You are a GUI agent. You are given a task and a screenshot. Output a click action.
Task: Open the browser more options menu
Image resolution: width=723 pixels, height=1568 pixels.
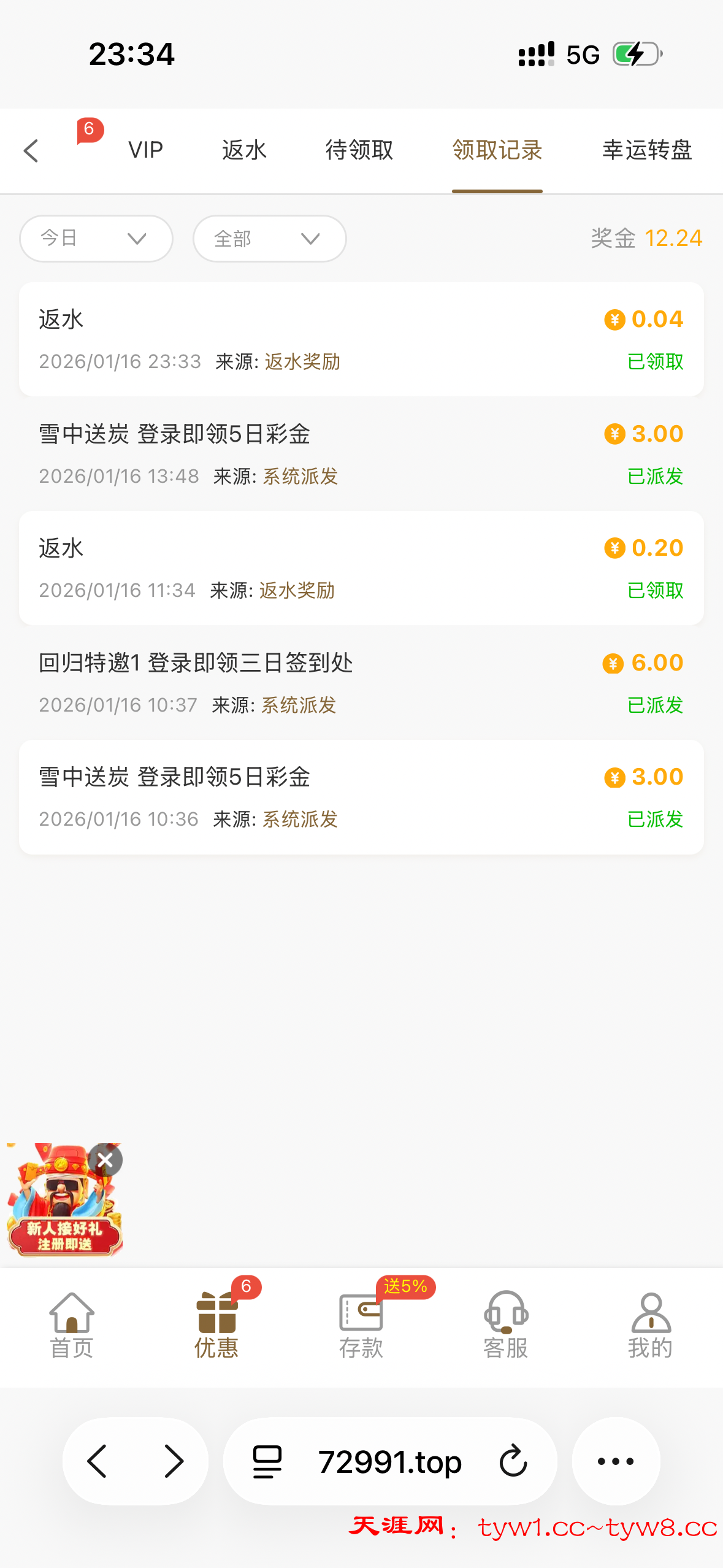(616, 1461)
